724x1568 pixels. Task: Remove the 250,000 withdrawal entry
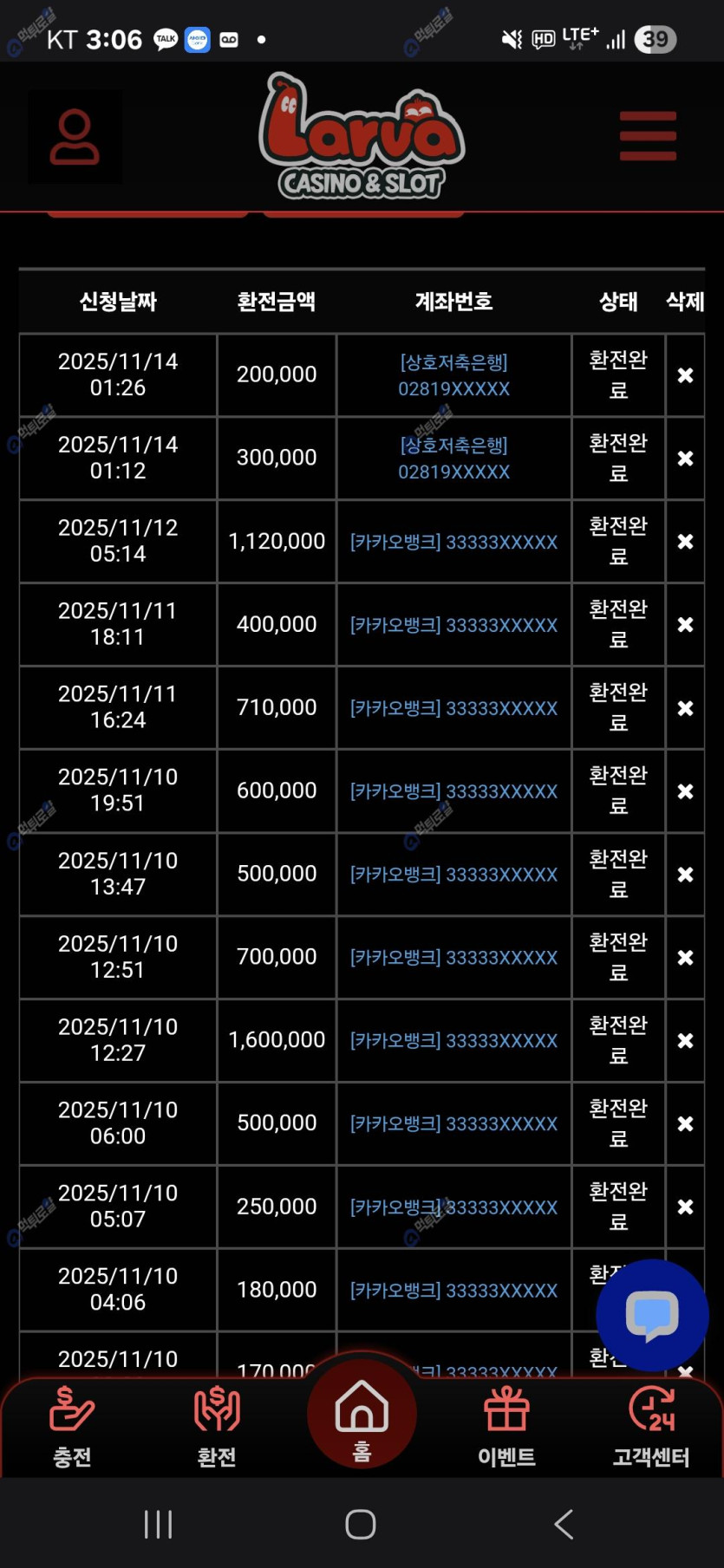[x=685, y=1207]
